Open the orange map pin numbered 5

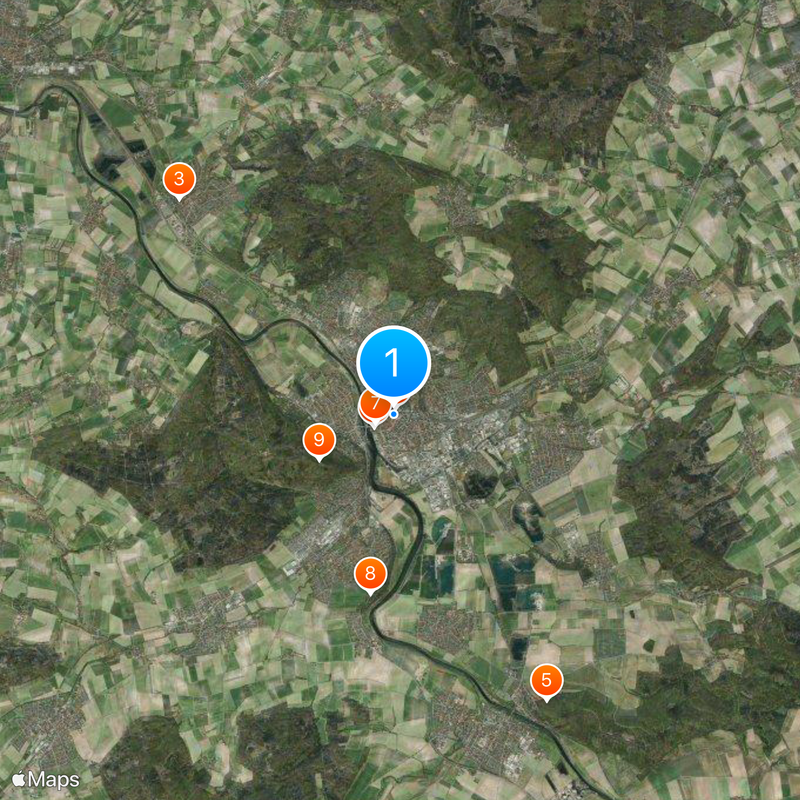(x=546, y=681)
